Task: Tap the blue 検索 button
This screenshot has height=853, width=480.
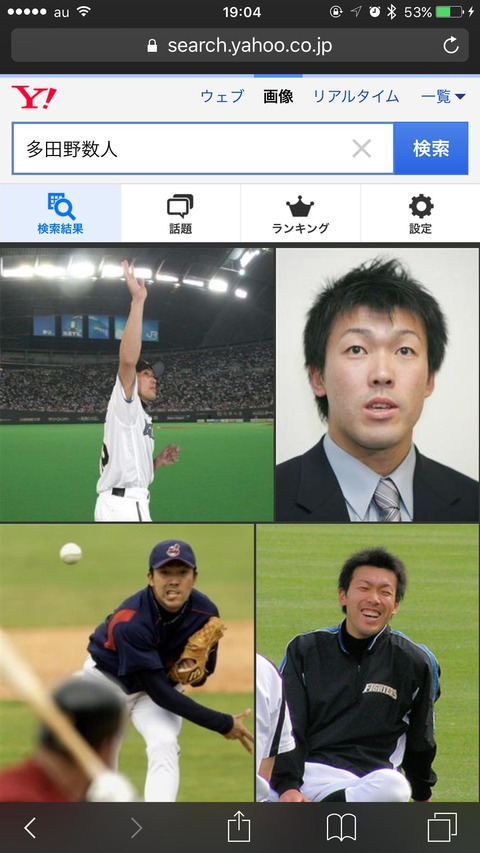Action: click(430, 149)
